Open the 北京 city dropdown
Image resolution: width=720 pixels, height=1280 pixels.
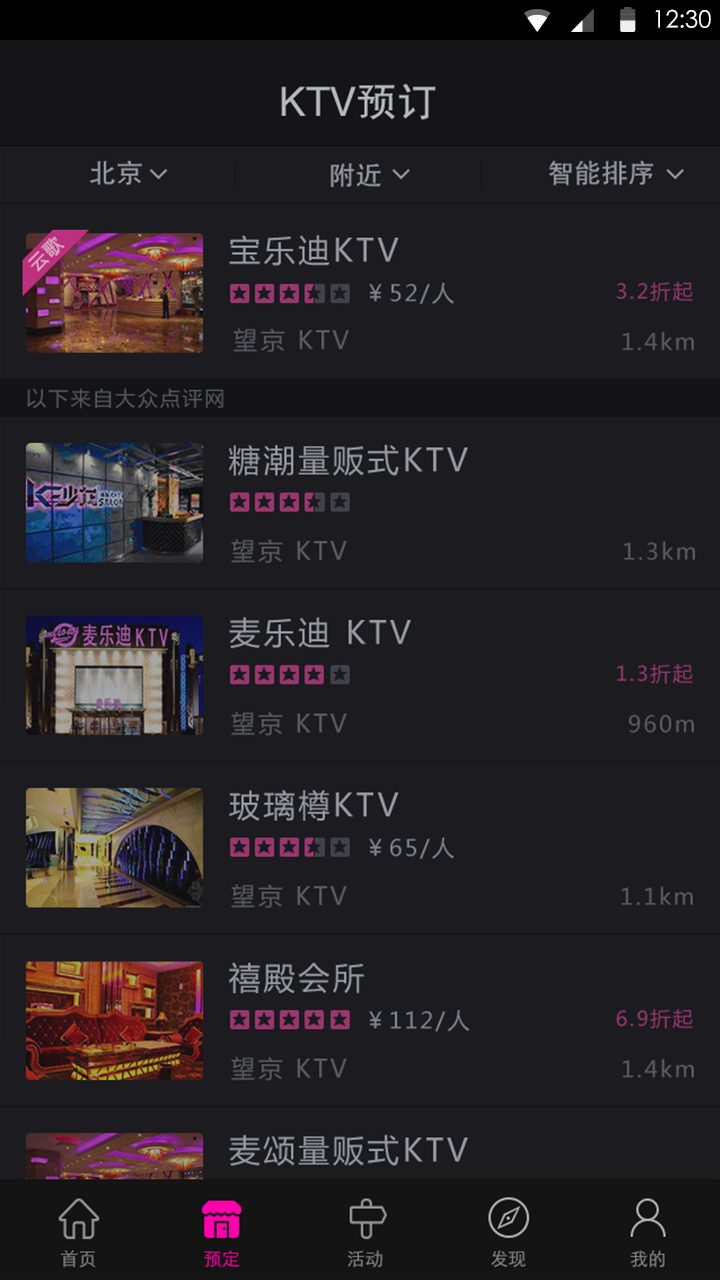[128, 175]
